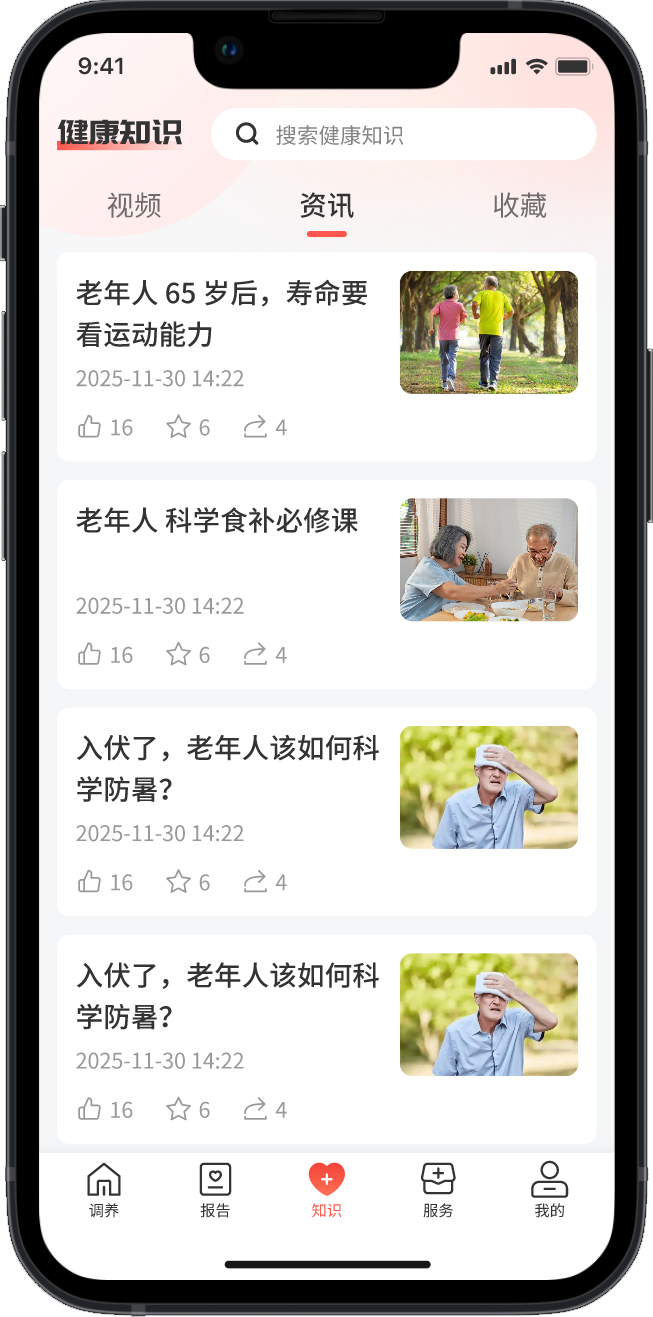Open the article 老年人 科学食补必修课
The image size is (653, 1317).
click(x=217, y=521)
